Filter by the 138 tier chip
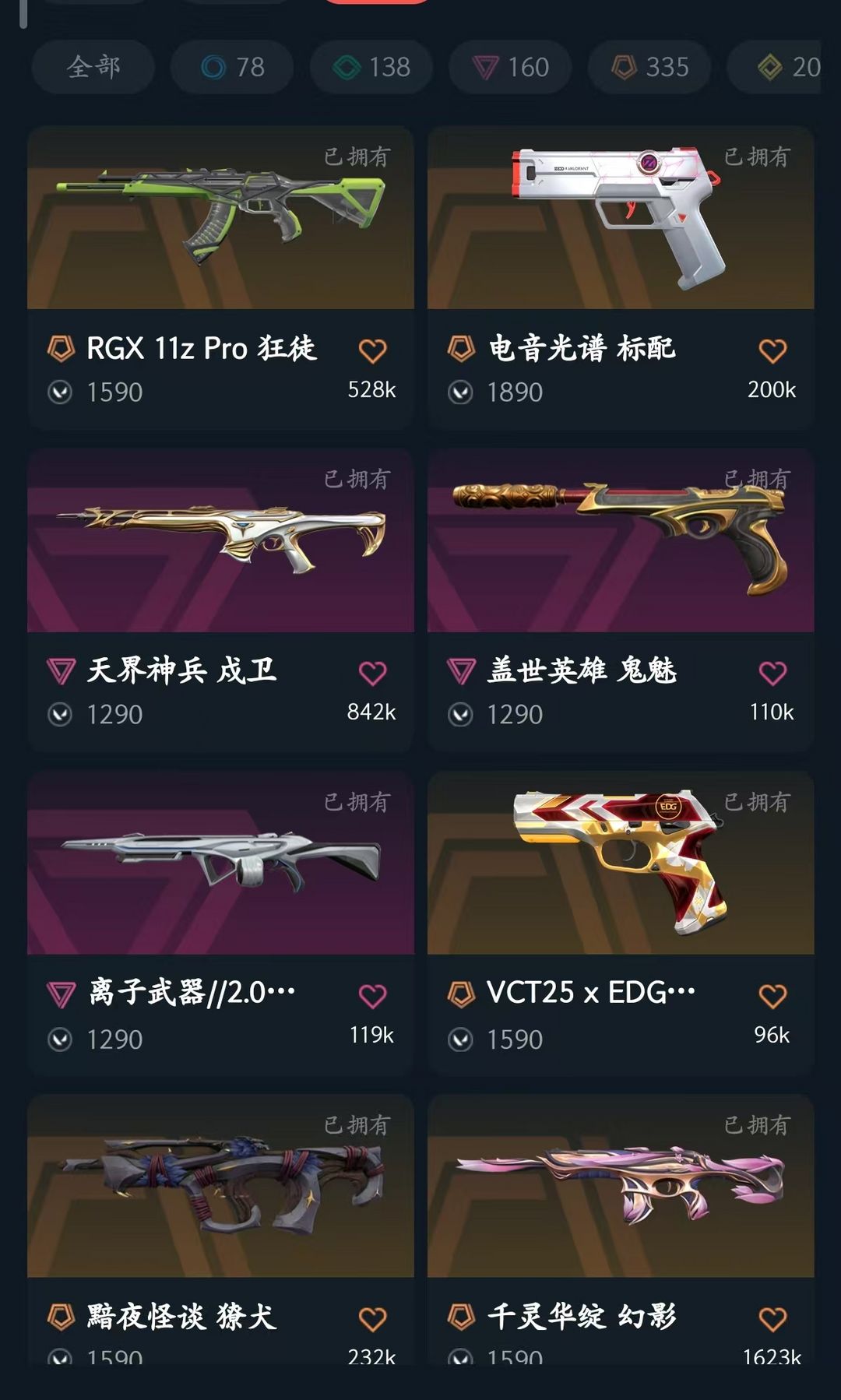 pos(371,67)
